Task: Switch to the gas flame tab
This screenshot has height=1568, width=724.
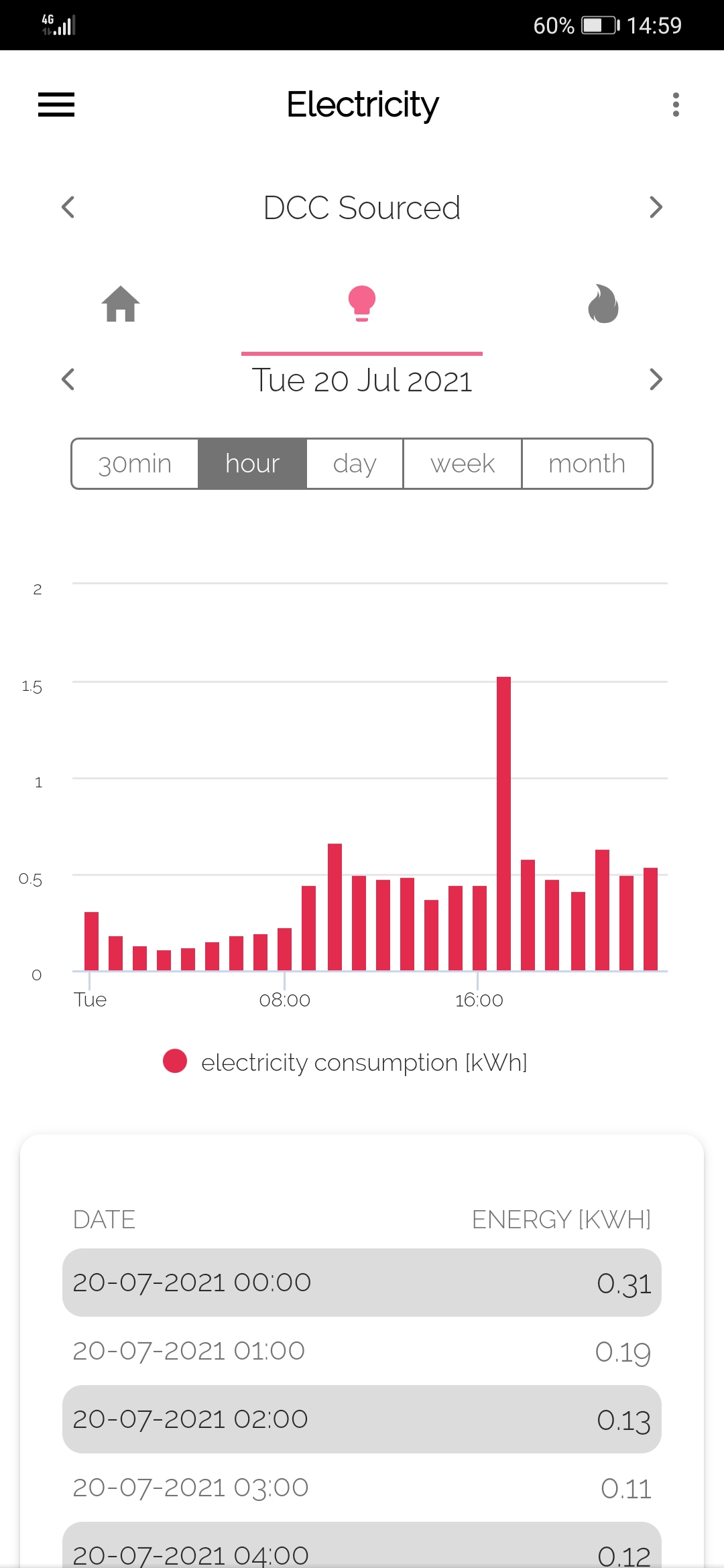Action: (x=603, y=304)
